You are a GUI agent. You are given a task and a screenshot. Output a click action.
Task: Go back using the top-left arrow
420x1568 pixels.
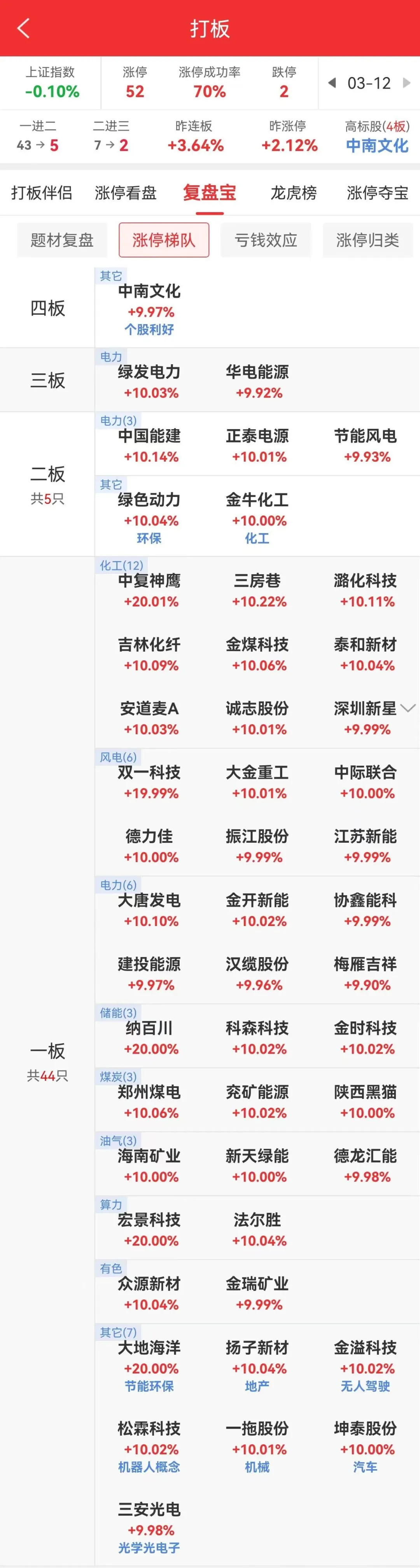click(24, 29)
